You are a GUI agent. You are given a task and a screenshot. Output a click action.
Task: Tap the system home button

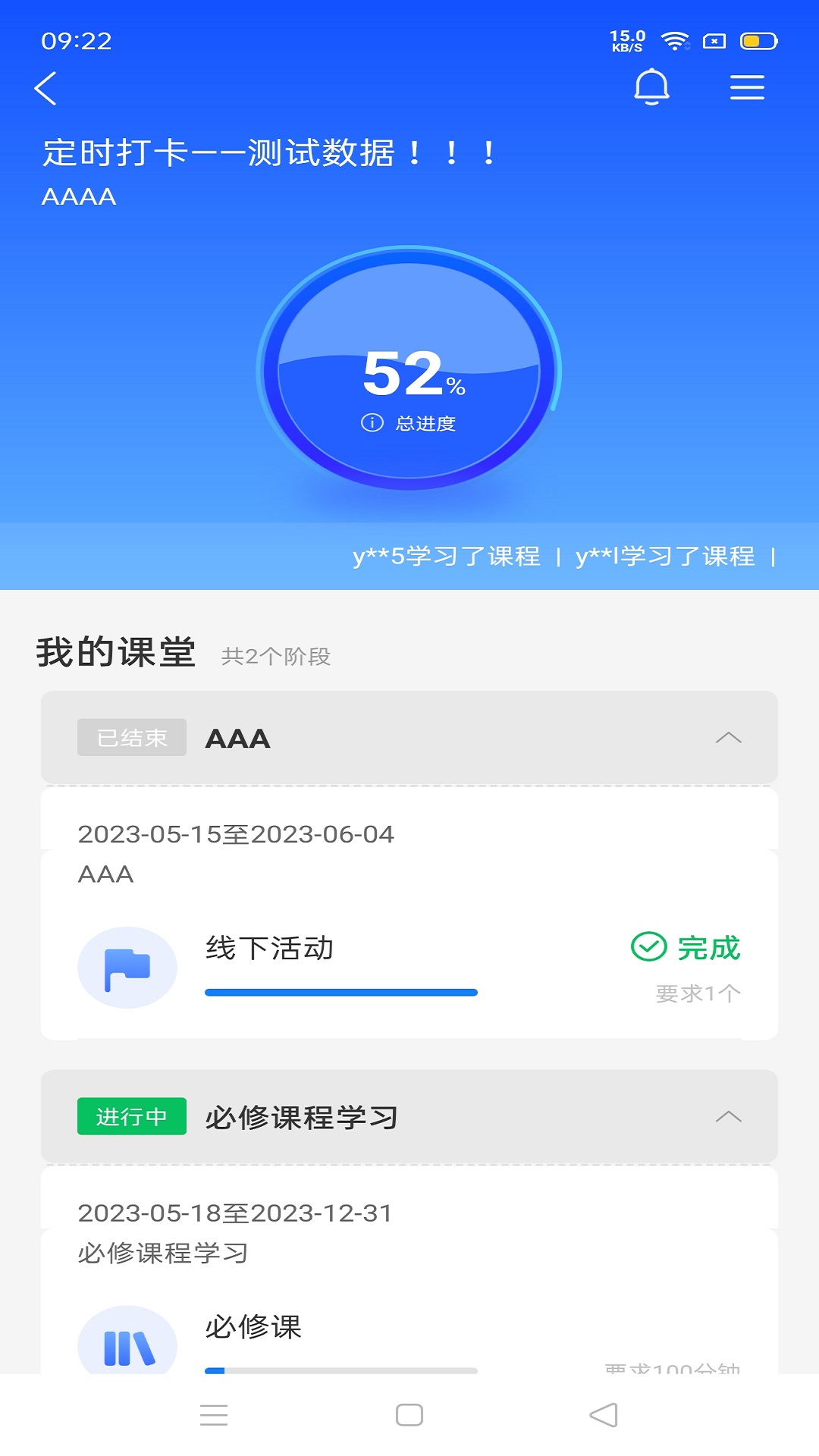pyautogui.click(x=409, y=1415)
